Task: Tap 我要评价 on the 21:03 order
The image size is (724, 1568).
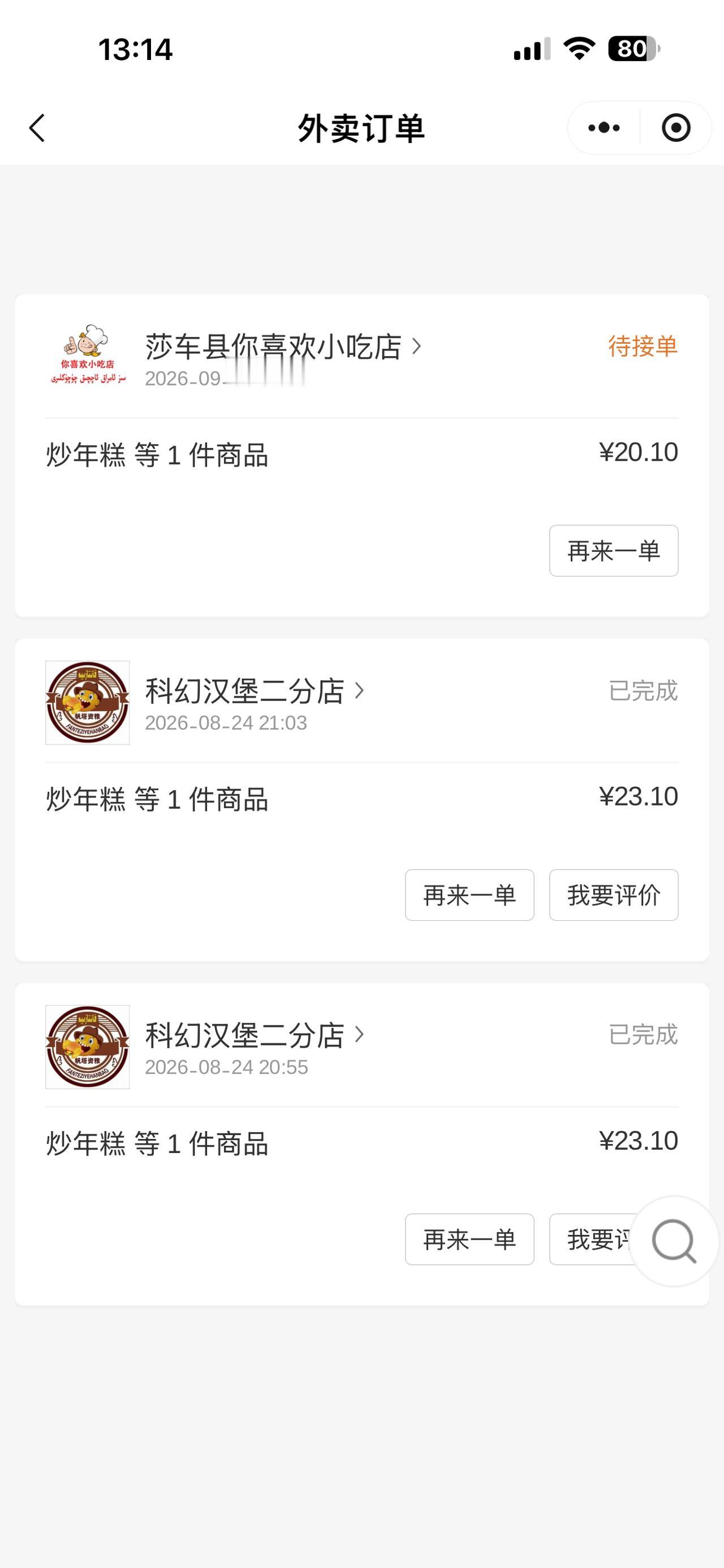Action: [614, 895]
